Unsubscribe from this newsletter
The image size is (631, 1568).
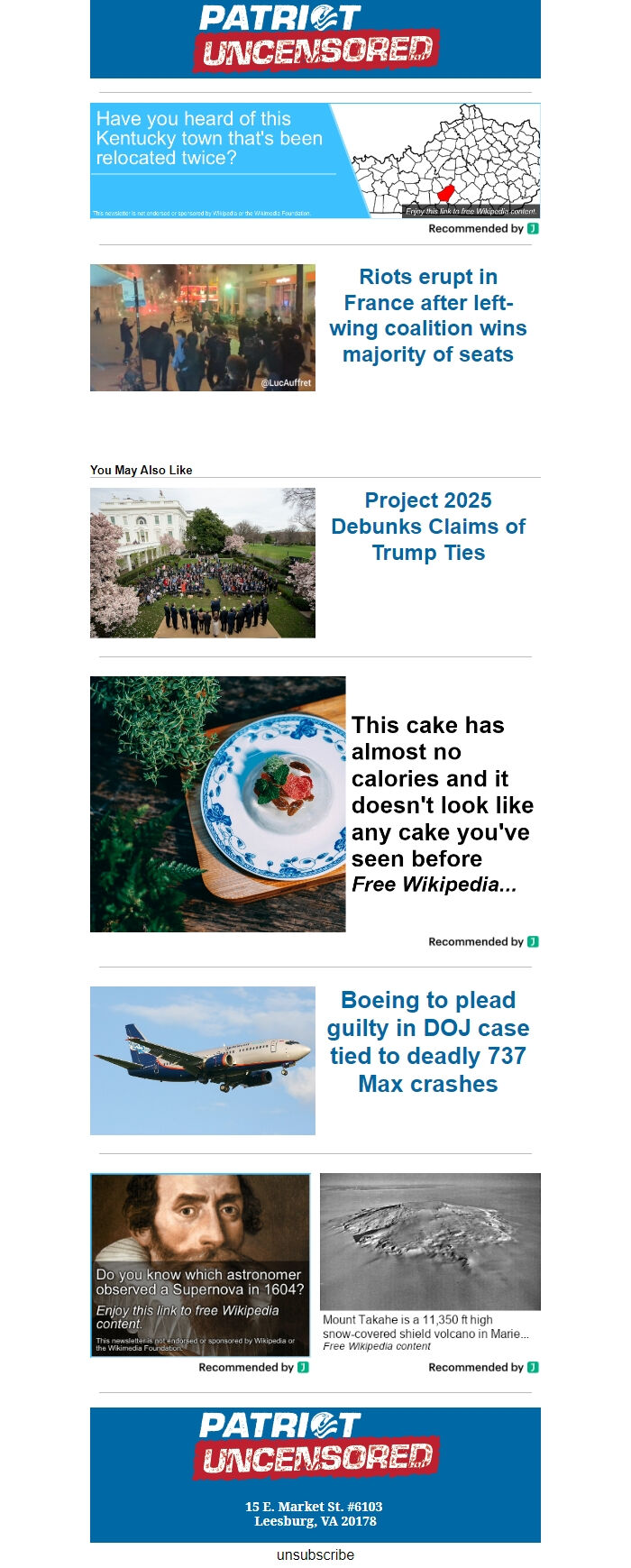pyautogui.click(x=315, y=1554)
